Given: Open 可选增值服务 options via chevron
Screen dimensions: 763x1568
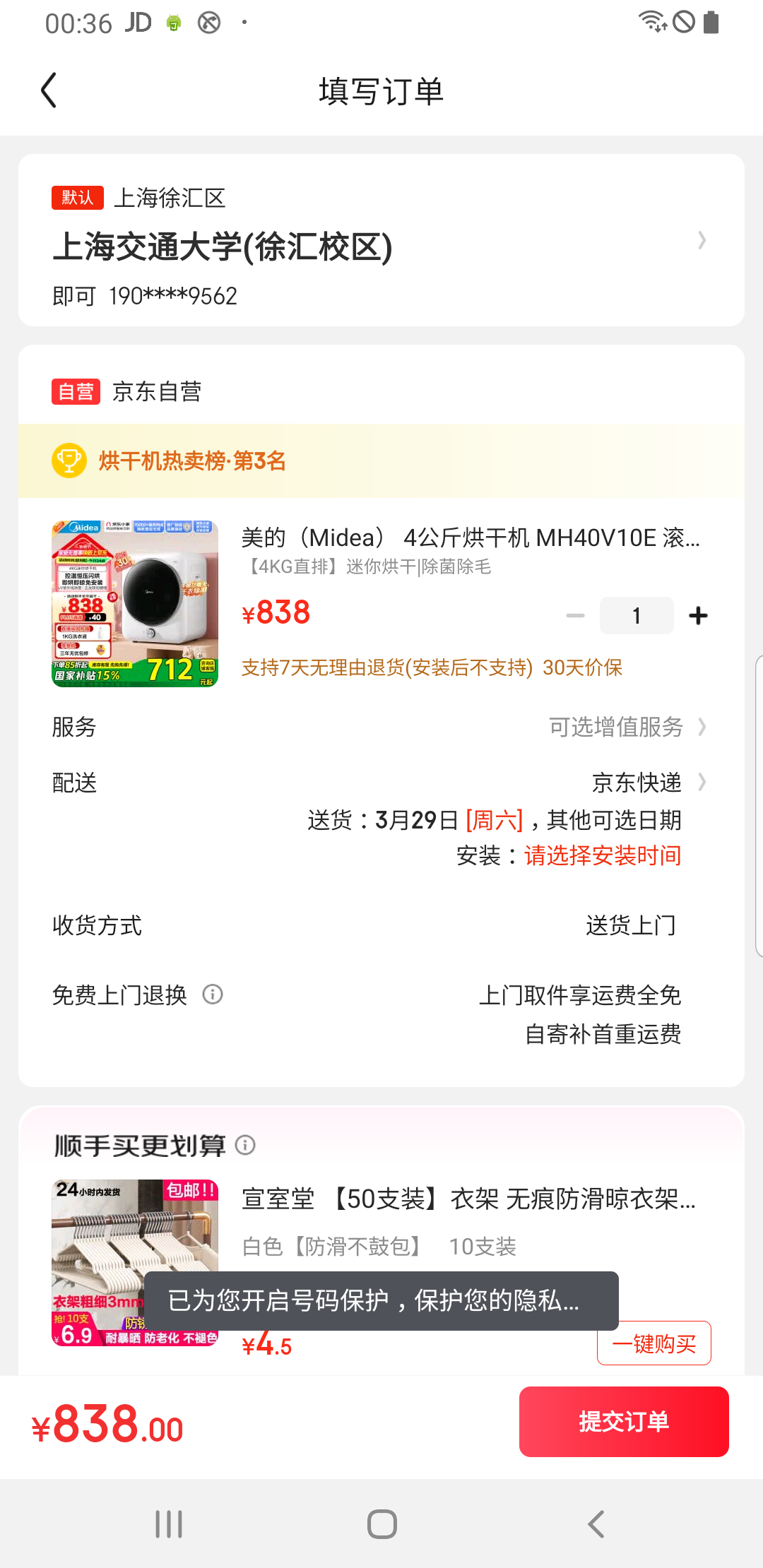Looking at the screenshot, I should [702, 727].
